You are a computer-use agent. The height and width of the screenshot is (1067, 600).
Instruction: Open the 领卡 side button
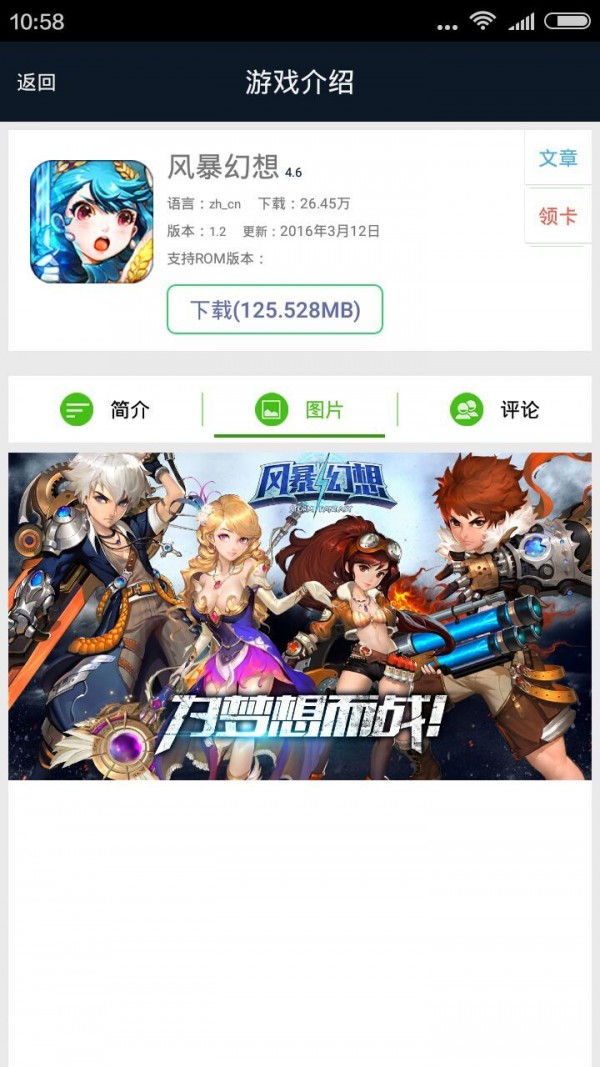pos(557,215)
